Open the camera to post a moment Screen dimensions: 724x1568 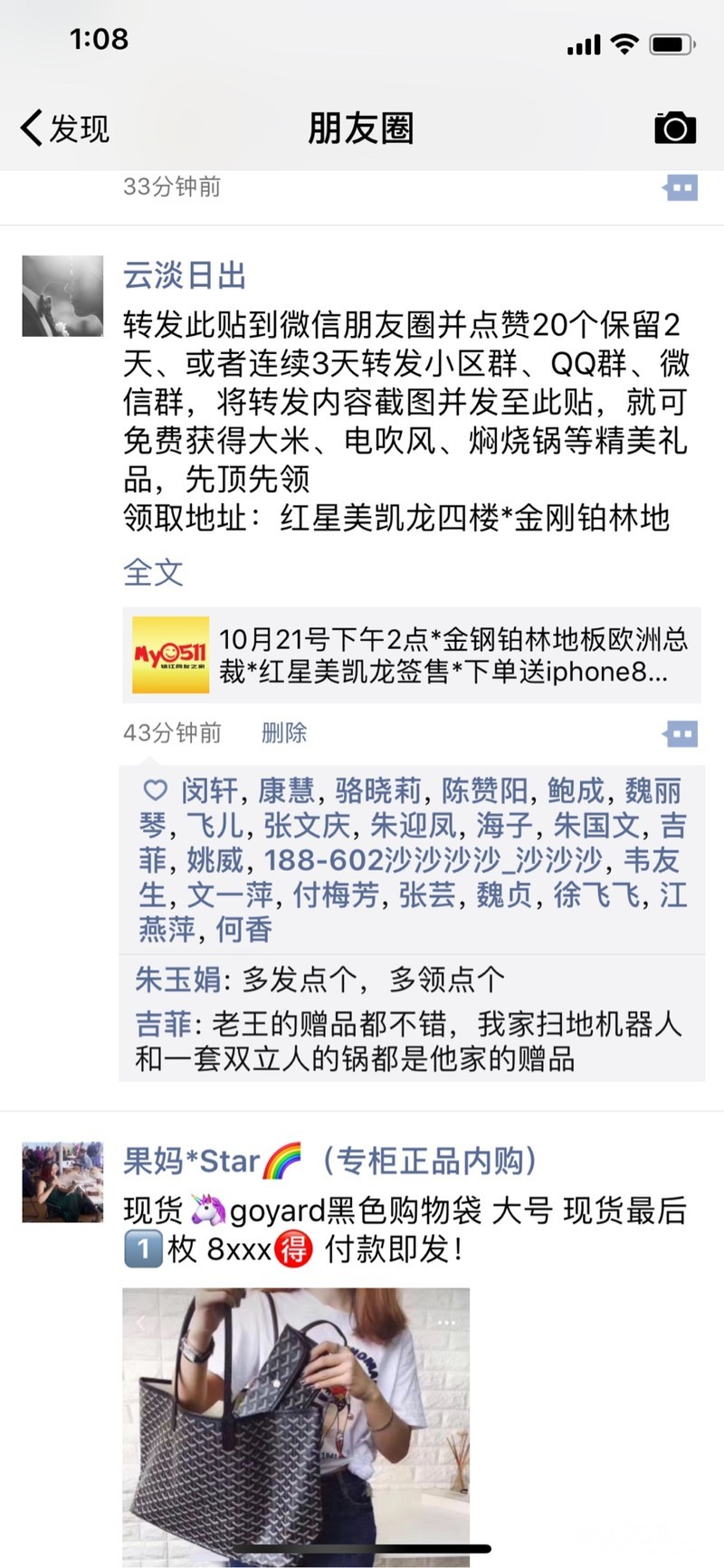tap(675, 129)
